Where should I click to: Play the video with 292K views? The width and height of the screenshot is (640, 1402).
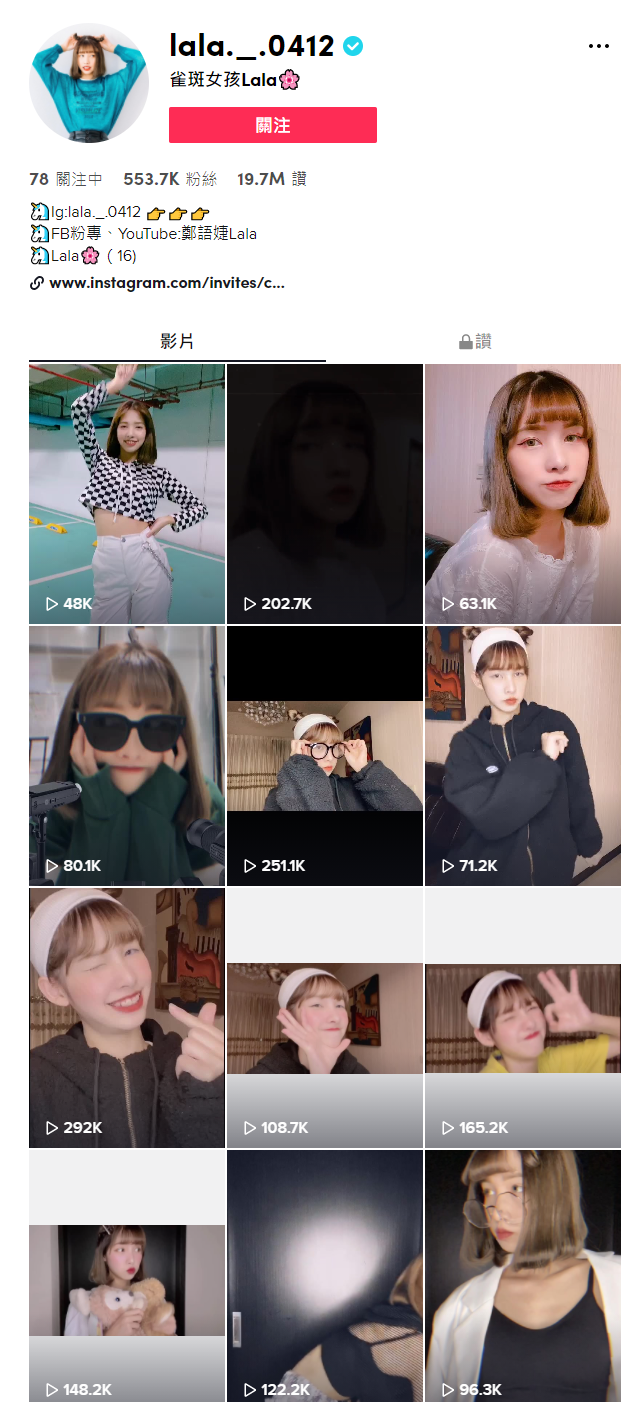pyautogui.click(x=127, y=1018)
